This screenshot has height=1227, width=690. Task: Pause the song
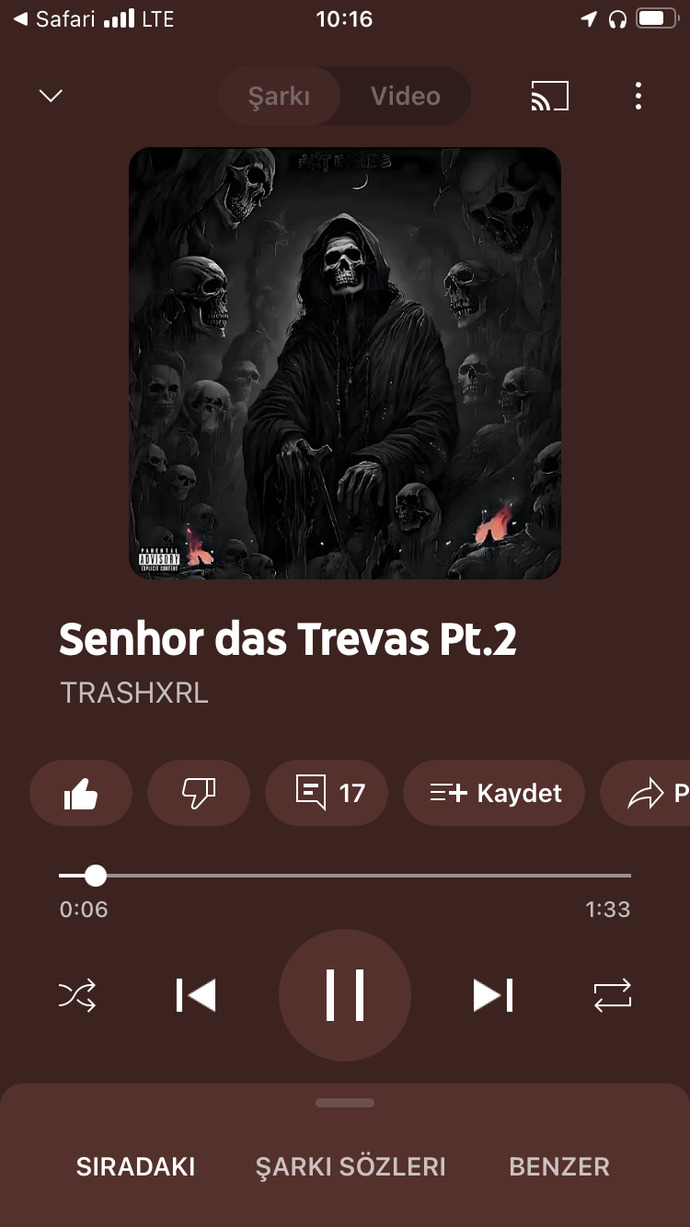[x=345, y=995]
